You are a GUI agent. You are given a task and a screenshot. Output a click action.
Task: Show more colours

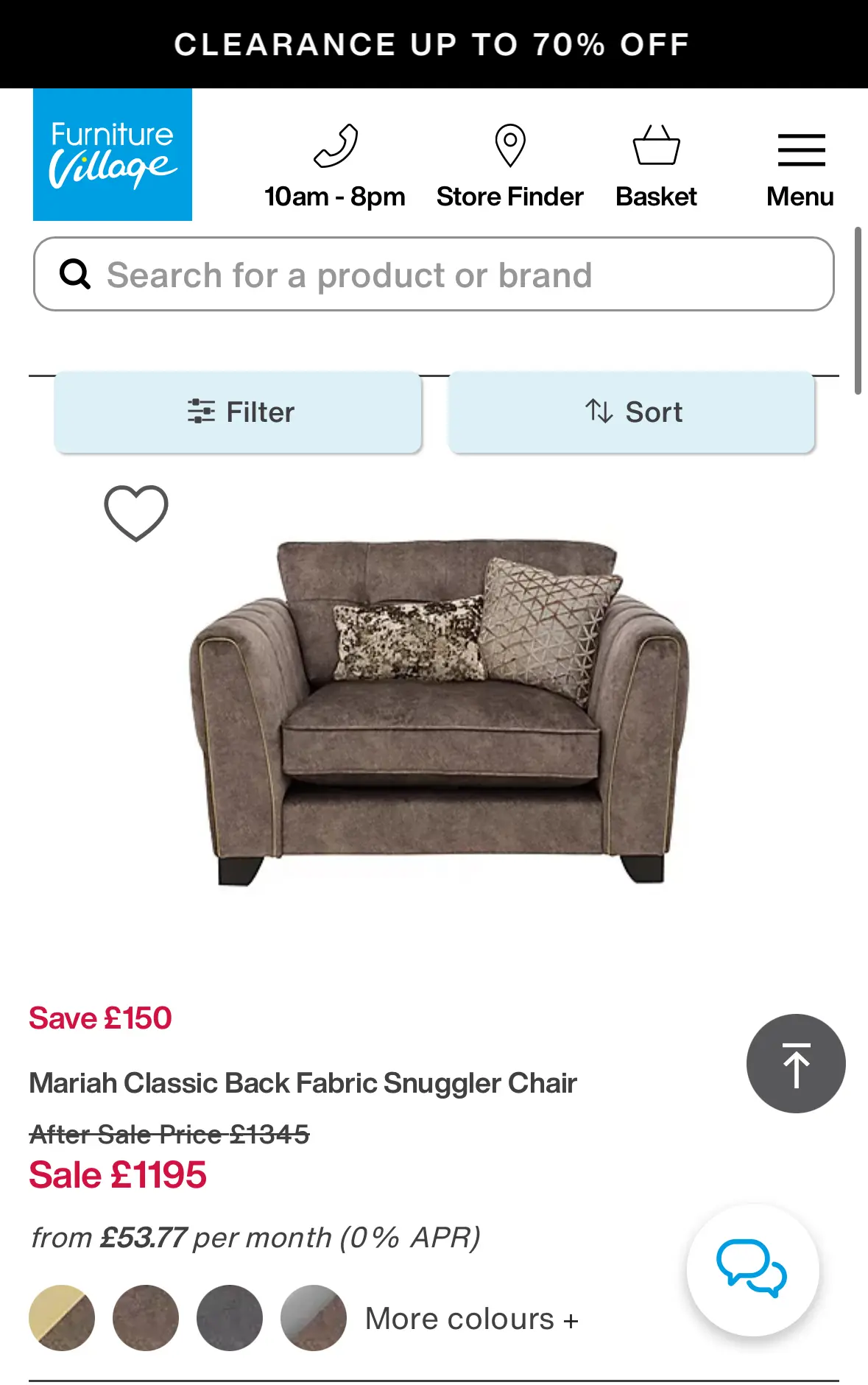pyautogui.click(x=471, y=1319)
